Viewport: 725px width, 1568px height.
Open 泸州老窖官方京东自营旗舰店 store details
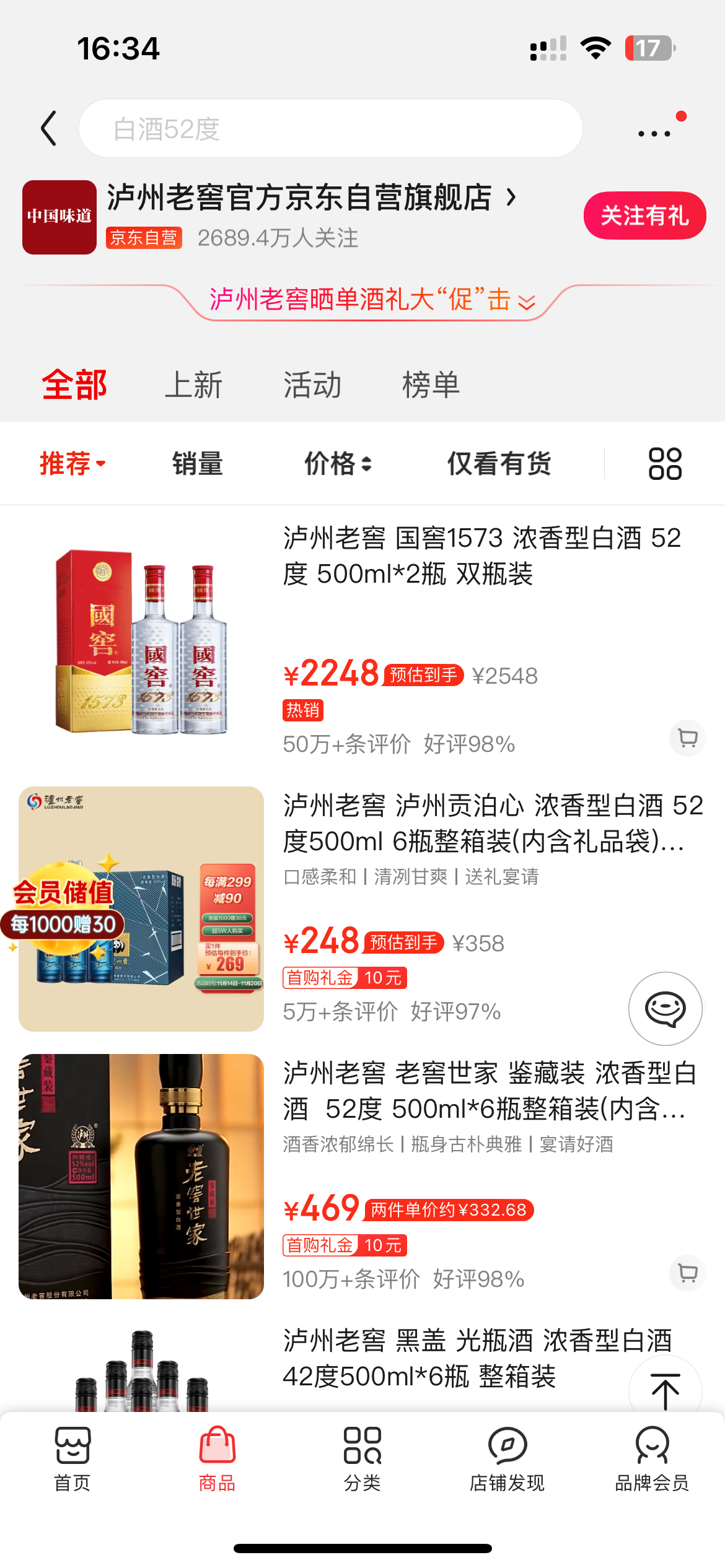pyautogui.click(x=310, y=198)
